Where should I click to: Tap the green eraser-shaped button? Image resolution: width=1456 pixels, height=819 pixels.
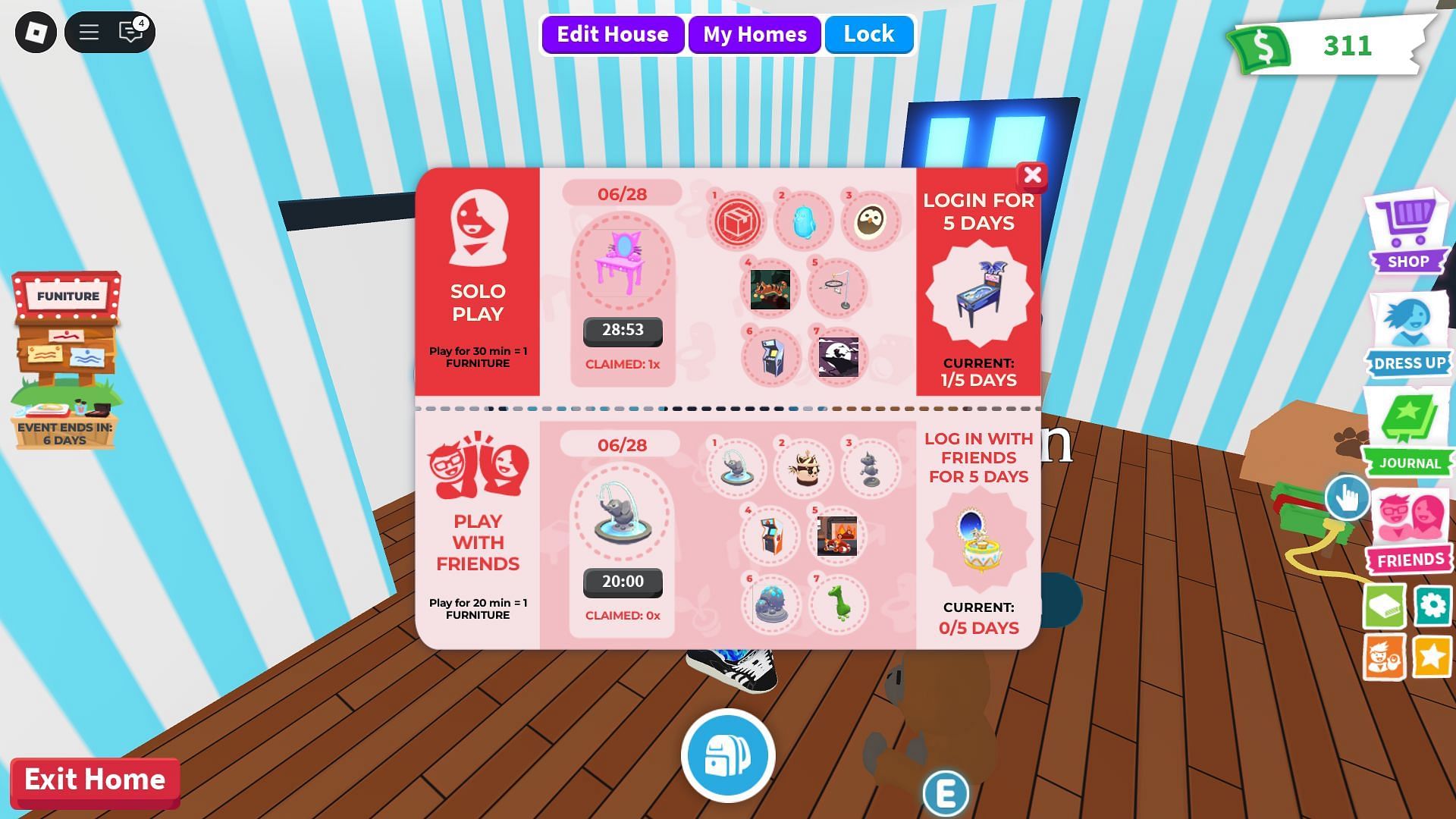(1384, 606)
